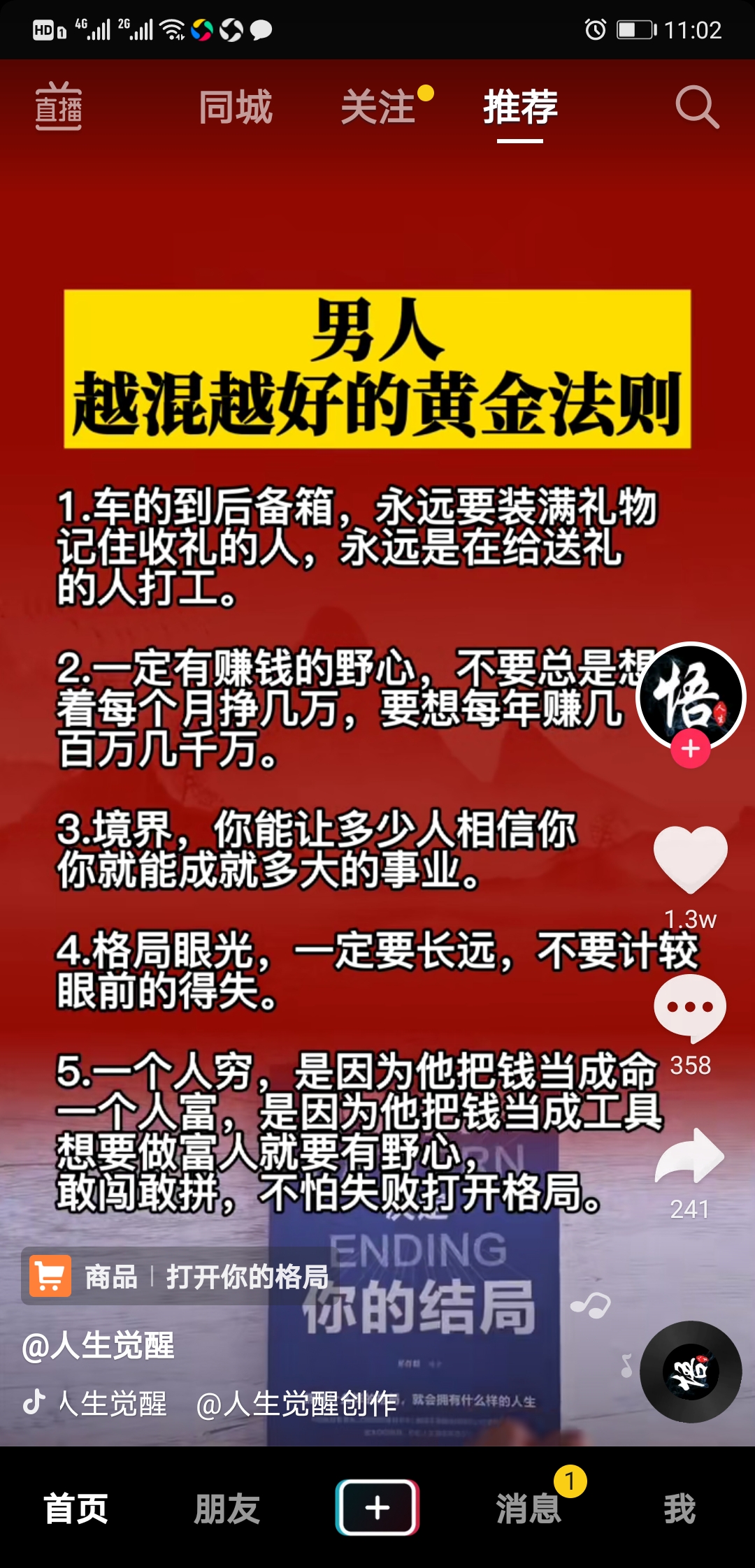Switch to the 同城 tab
The image size is (755, 1568).
click(x=236, y=108)
